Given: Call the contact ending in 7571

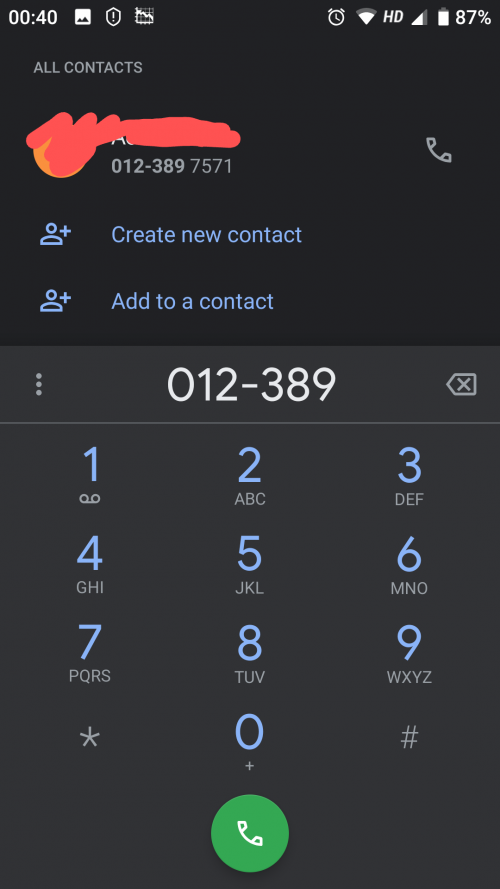Looking at the screenshot, I should 438,150.
